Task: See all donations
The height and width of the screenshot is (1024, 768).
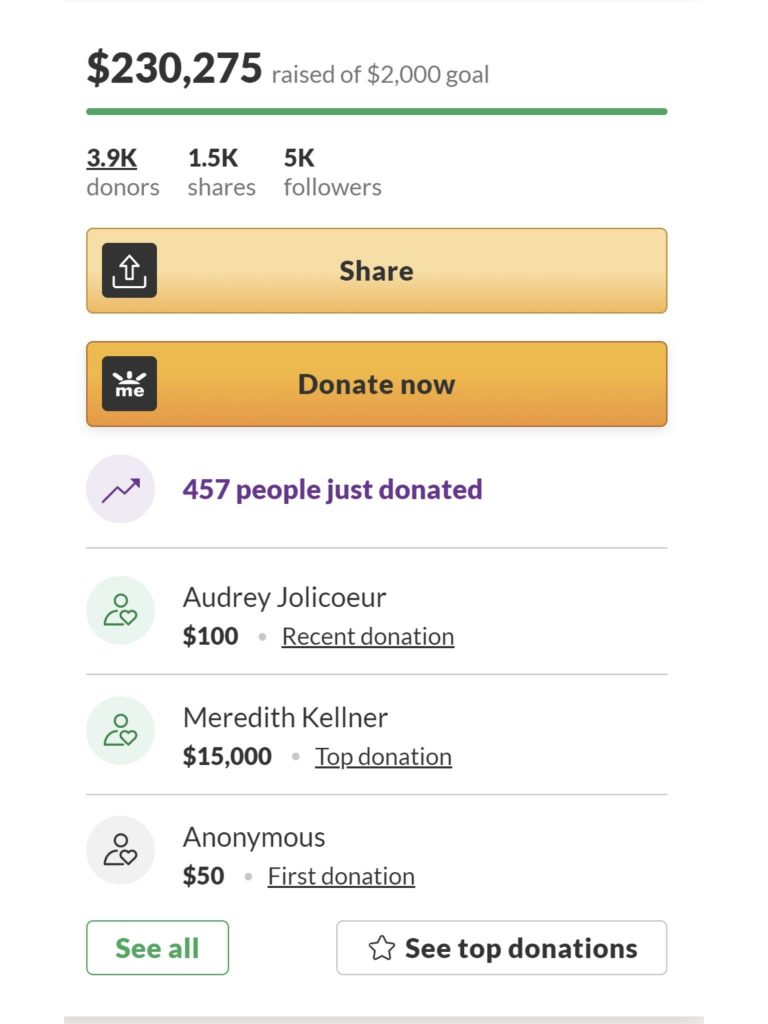Action: tap(157, 948)
